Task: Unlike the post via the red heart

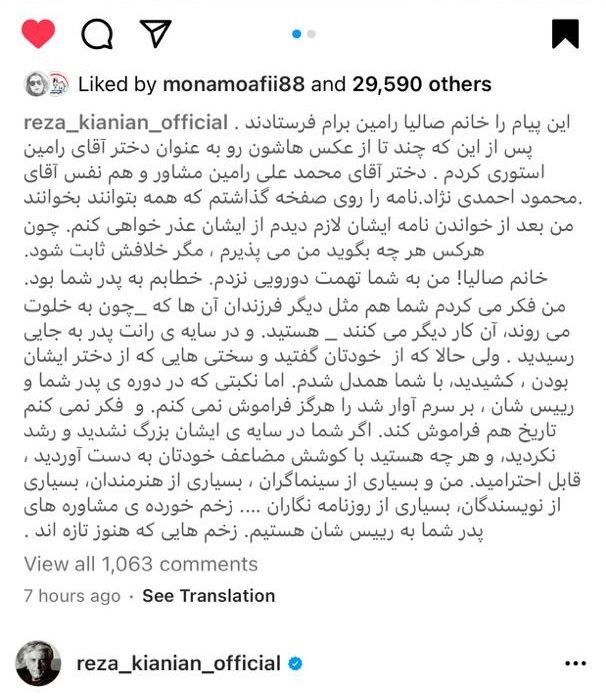Action: [39, 35]
